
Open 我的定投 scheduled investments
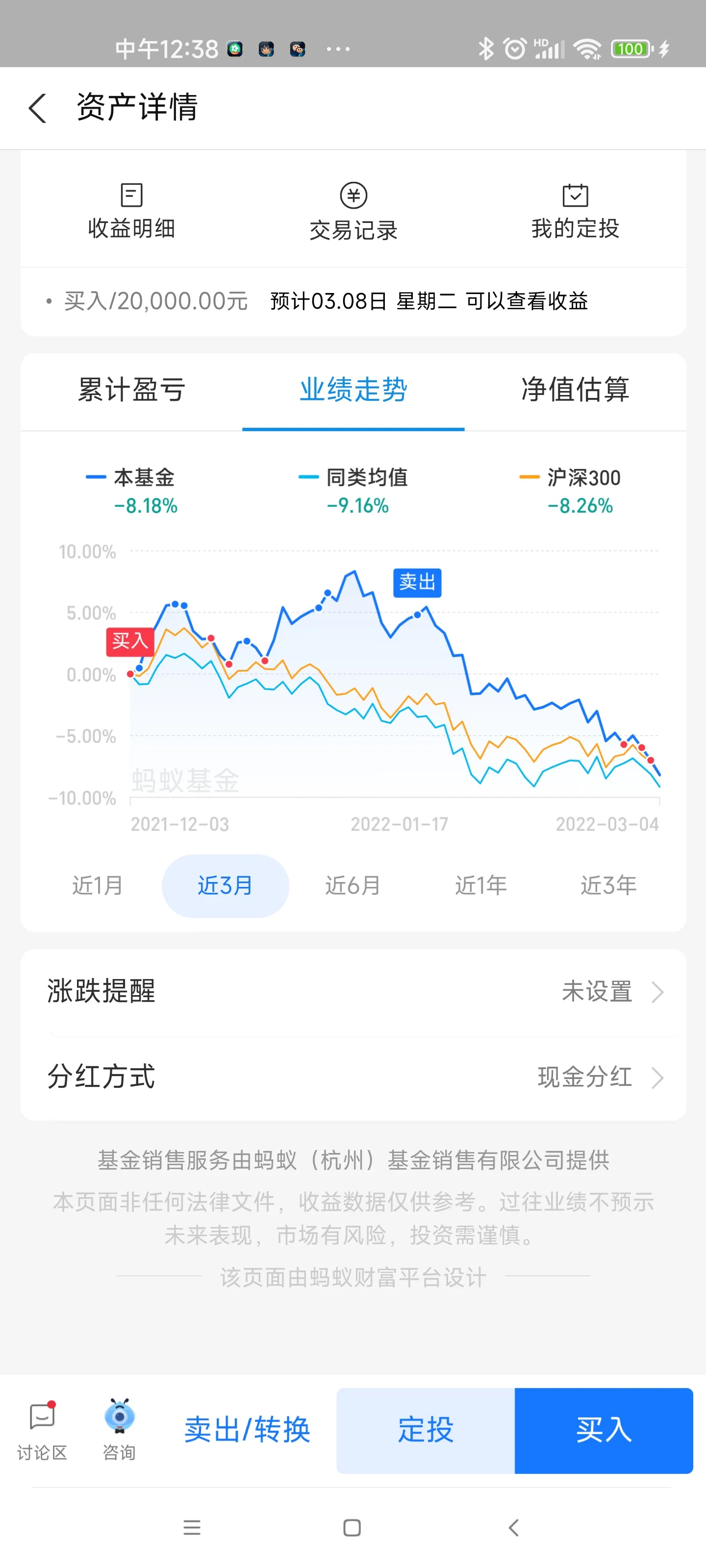[575, 211]
